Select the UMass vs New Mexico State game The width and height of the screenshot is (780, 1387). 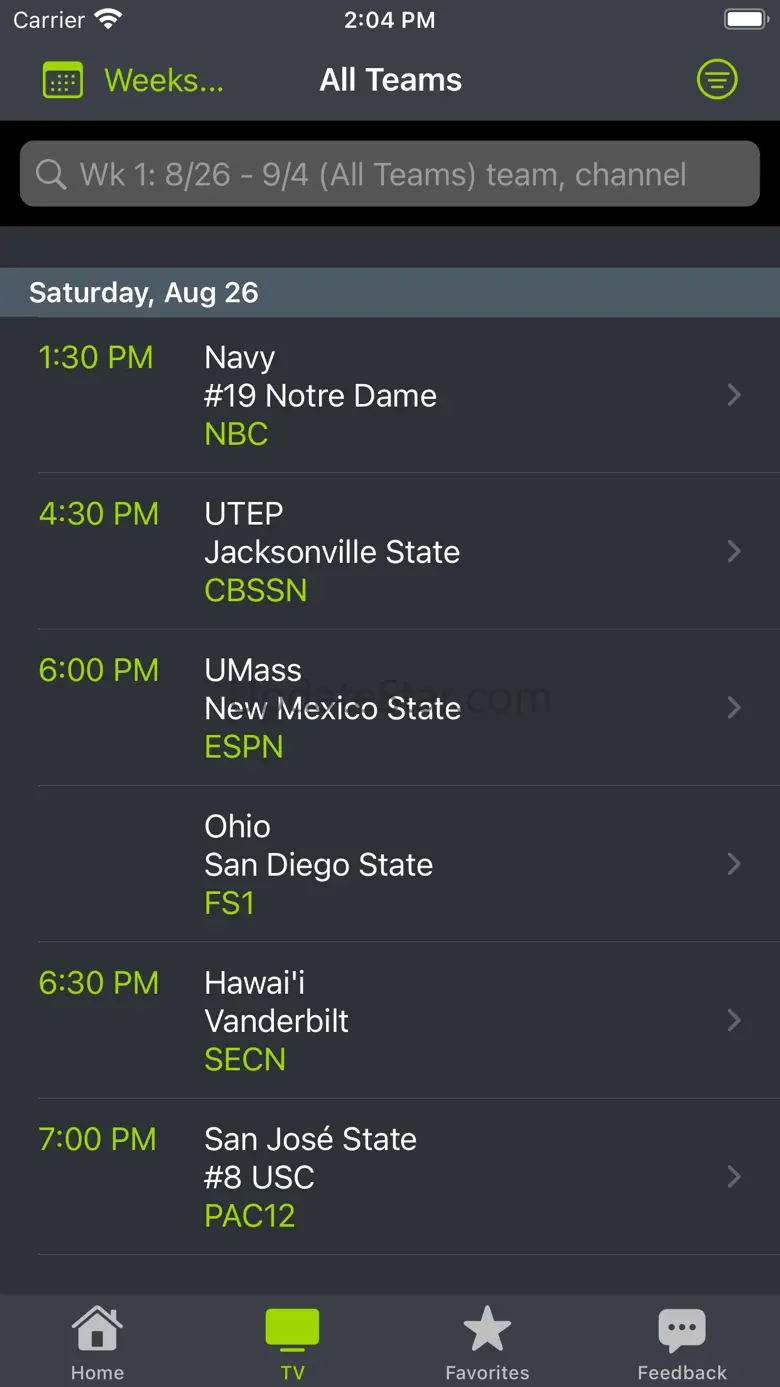[390, 708]
